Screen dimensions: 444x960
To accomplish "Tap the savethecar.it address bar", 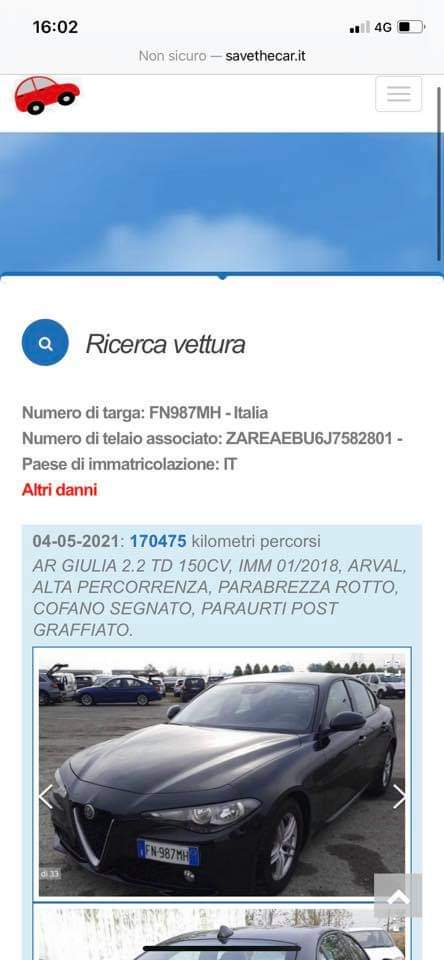I will click(x=222, y=56).
